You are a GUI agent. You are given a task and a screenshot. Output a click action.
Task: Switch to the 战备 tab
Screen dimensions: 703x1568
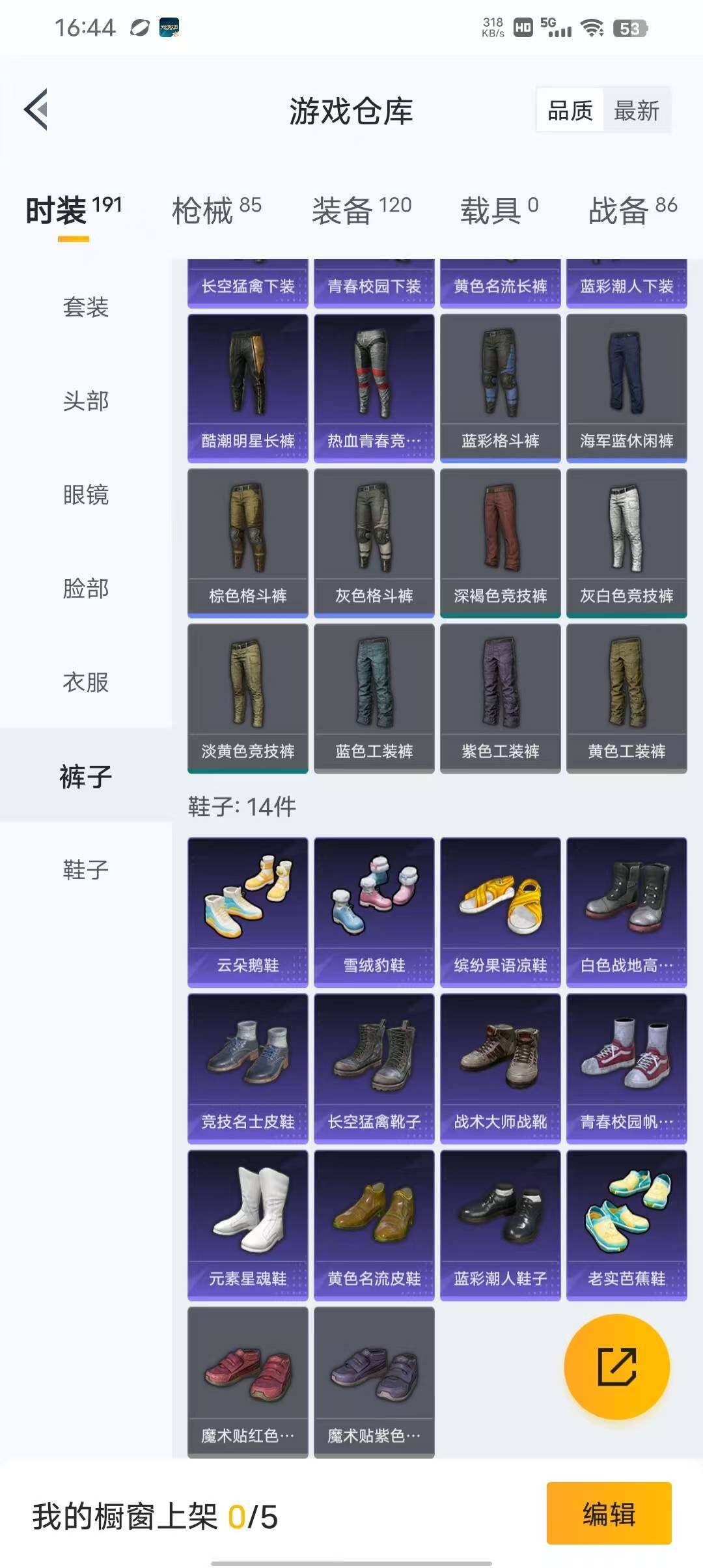[632, 210]
